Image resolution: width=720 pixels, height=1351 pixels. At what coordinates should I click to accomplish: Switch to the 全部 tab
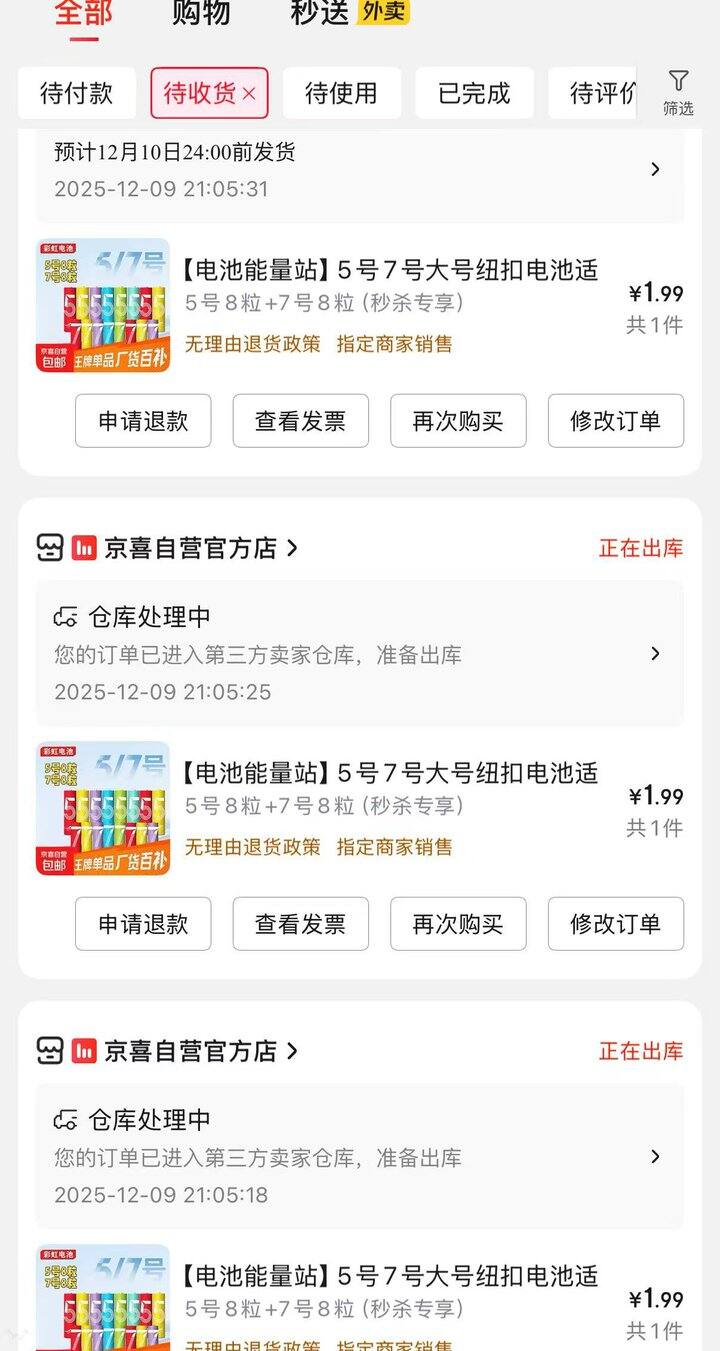(x=83, y=12)
